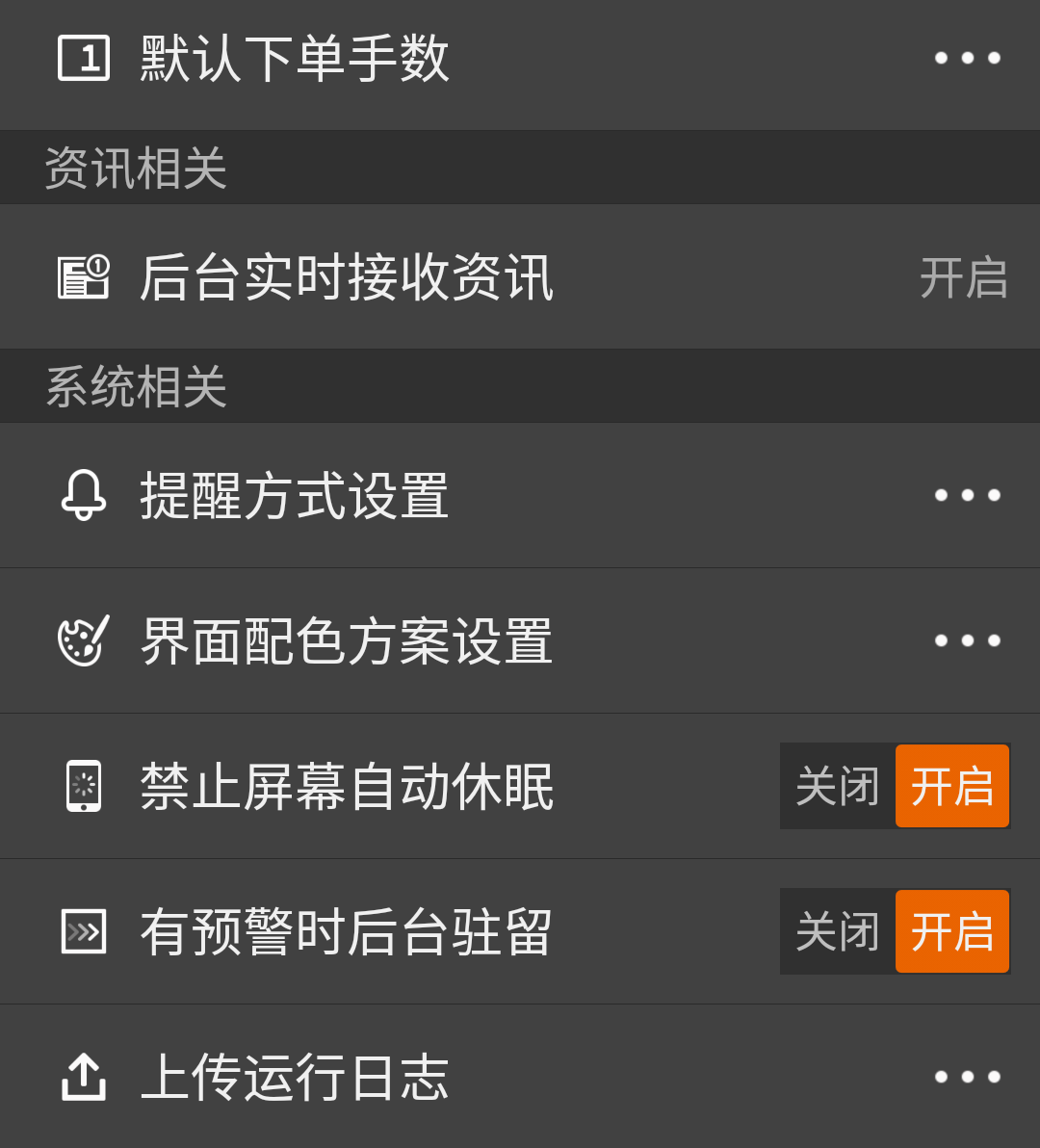
Task: Select 关闭 for 禁止屏幕自动休眠
Action: coord(837,787)
